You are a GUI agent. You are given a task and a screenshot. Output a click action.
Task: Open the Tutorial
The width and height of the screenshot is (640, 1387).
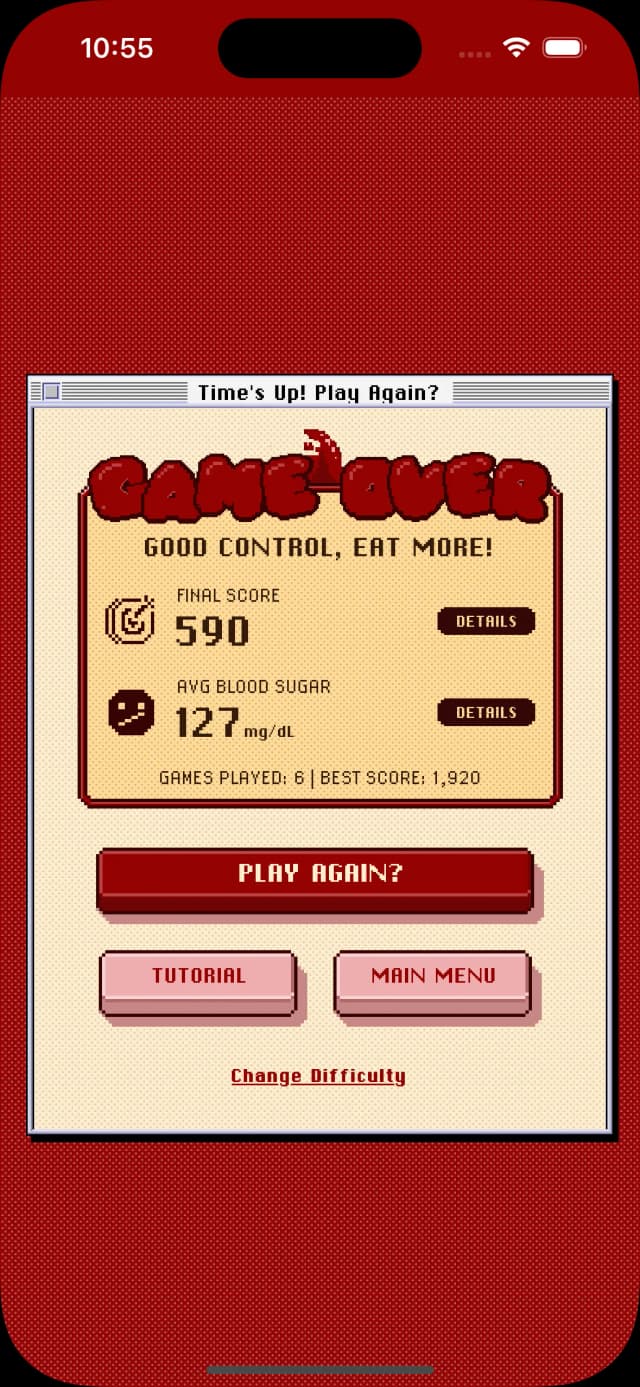(198, 978)
